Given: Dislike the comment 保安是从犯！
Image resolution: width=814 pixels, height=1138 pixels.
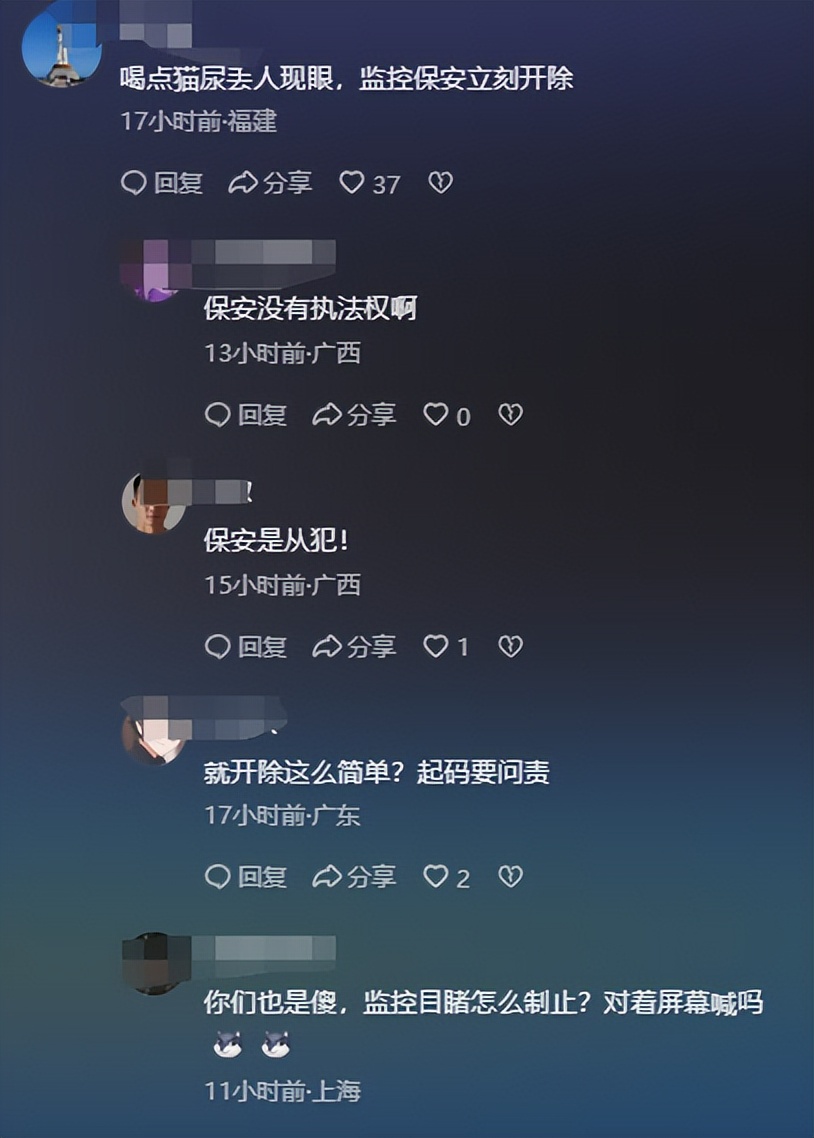Looking at the screenshot, I should pos(510,647).
